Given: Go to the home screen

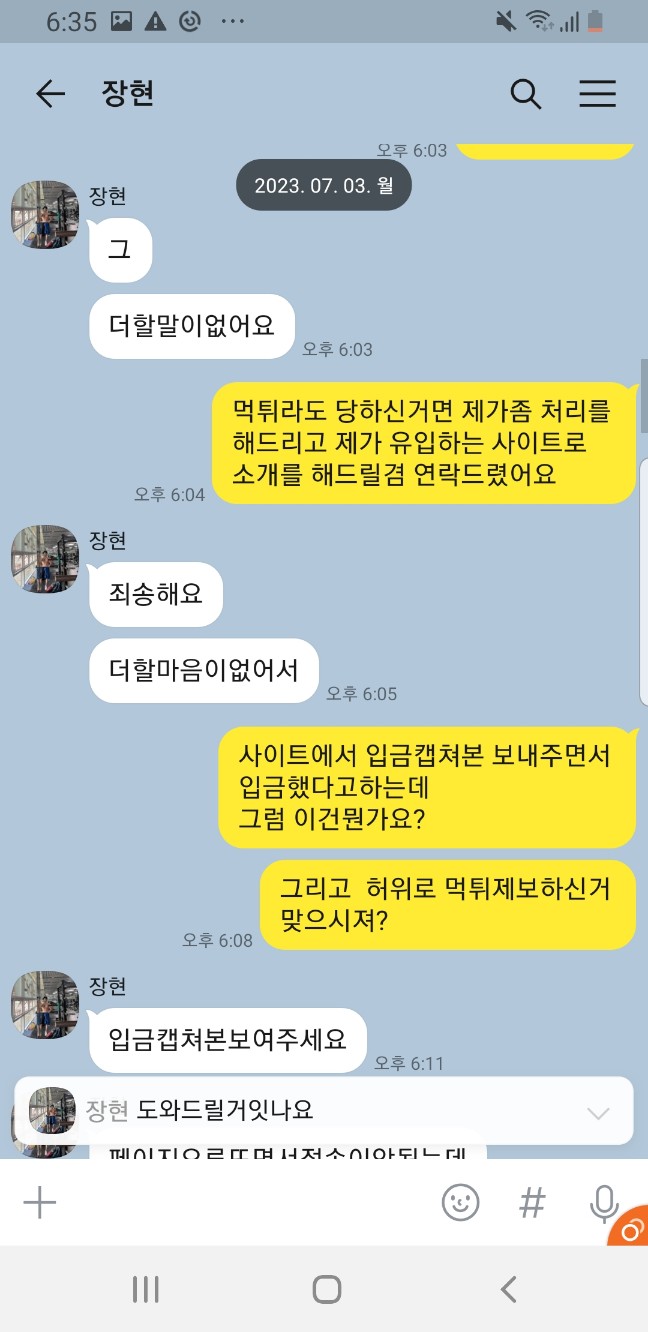Looking at the screenshot, I should pyautogui.click(x=326, y=1289).
